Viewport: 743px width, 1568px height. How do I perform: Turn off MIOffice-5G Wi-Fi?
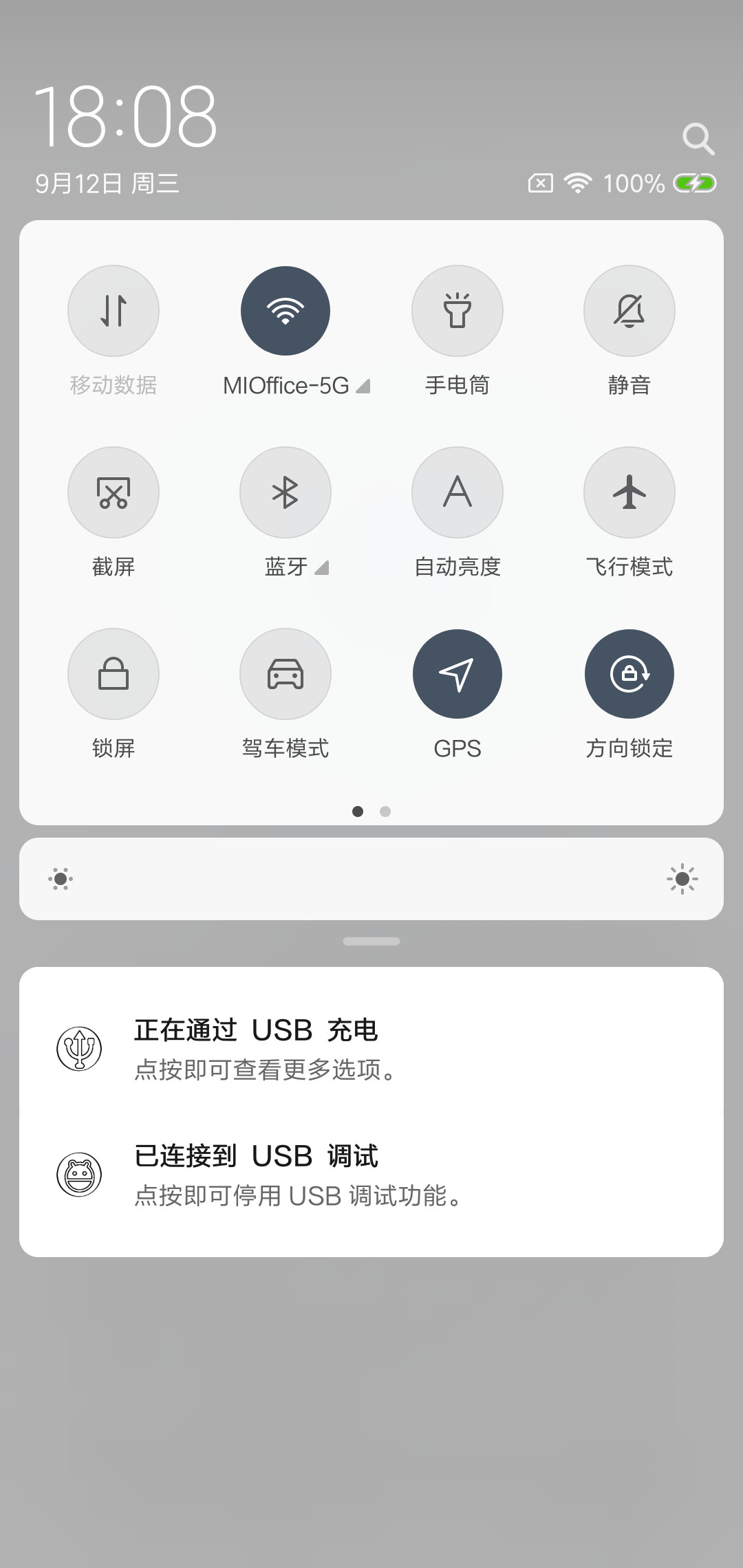tap(286, 311)
